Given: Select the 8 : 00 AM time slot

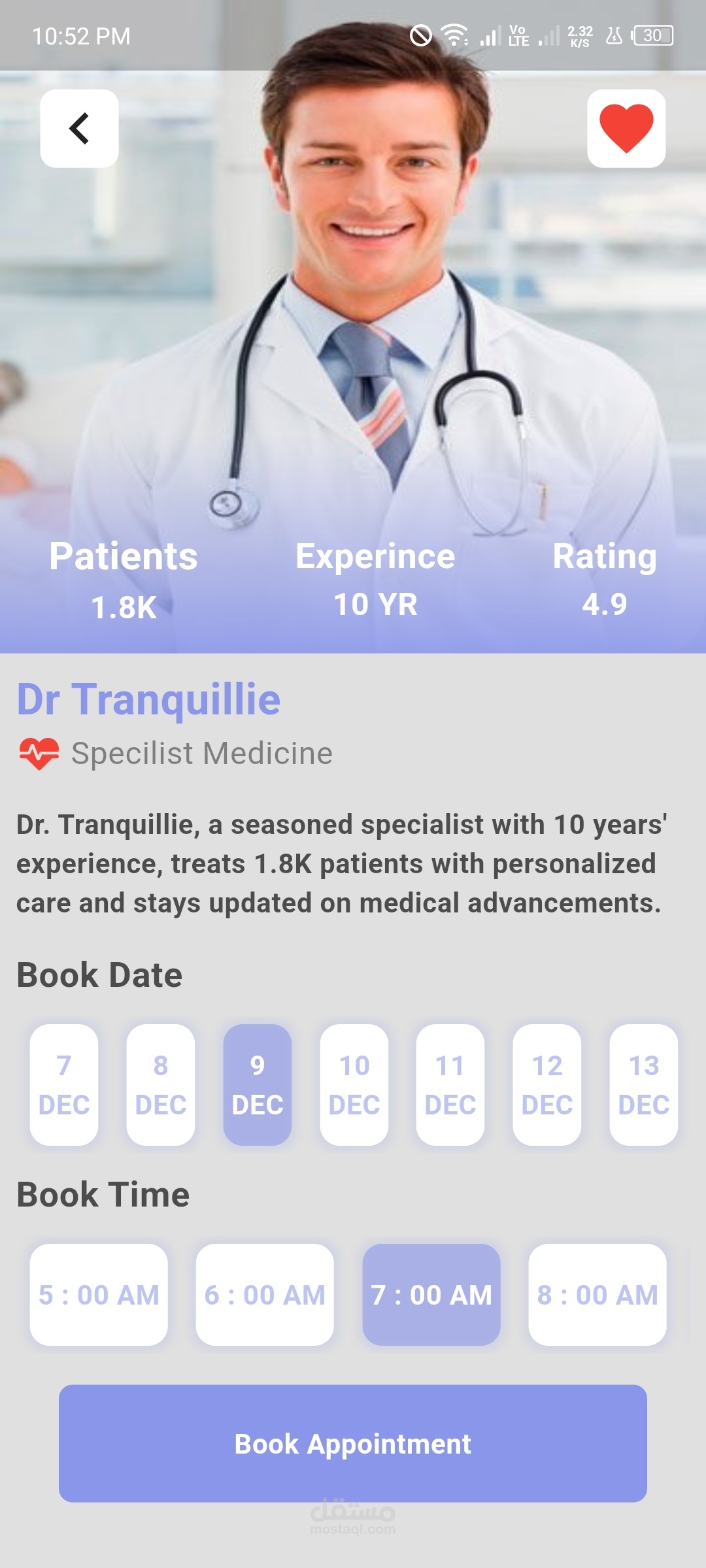Looking at the screenshot, I should tap(597, 1294).
